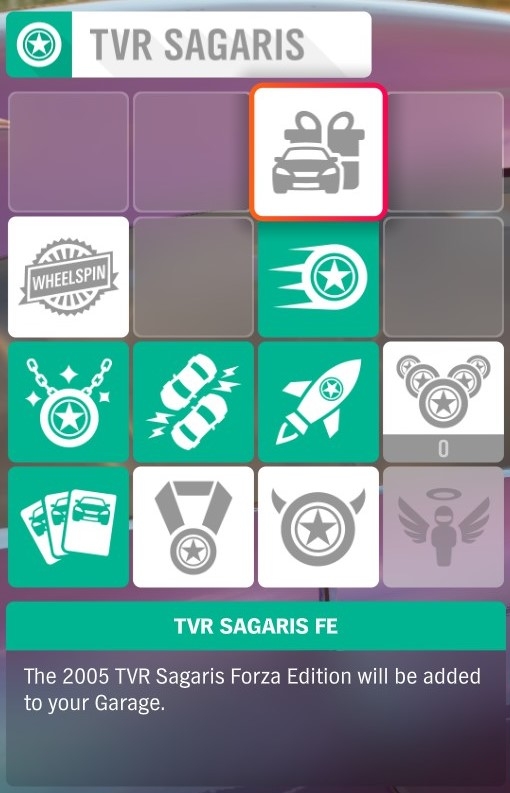This screenshot has width=510, height=793.
Task: Select the TVR Sagaris FE car gift perk
Action: tap(318, 152)
